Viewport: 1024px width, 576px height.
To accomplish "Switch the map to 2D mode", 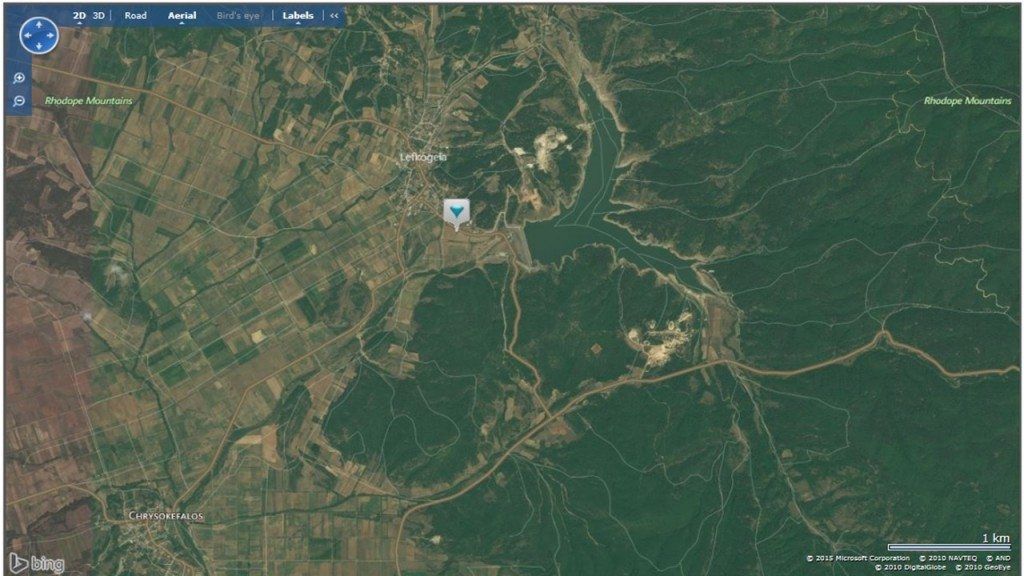I will coord(79,16).
